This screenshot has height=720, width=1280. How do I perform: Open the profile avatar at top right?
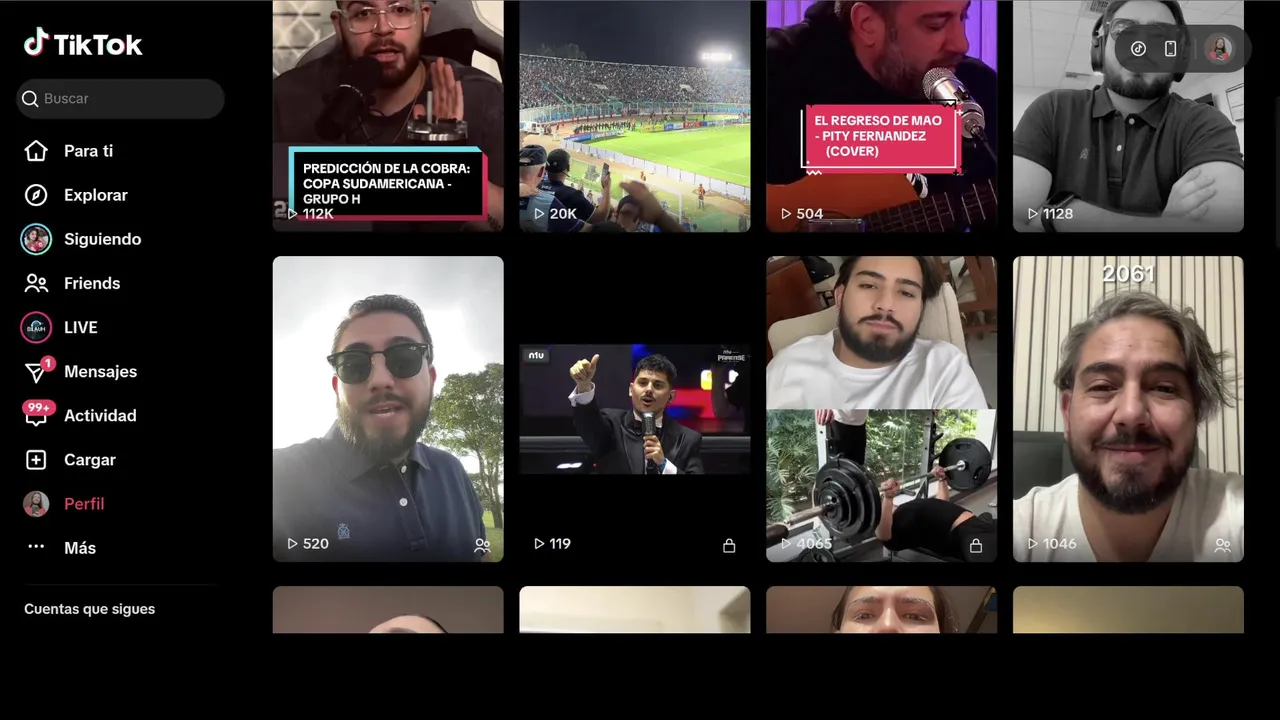(x=1218, y=49)
